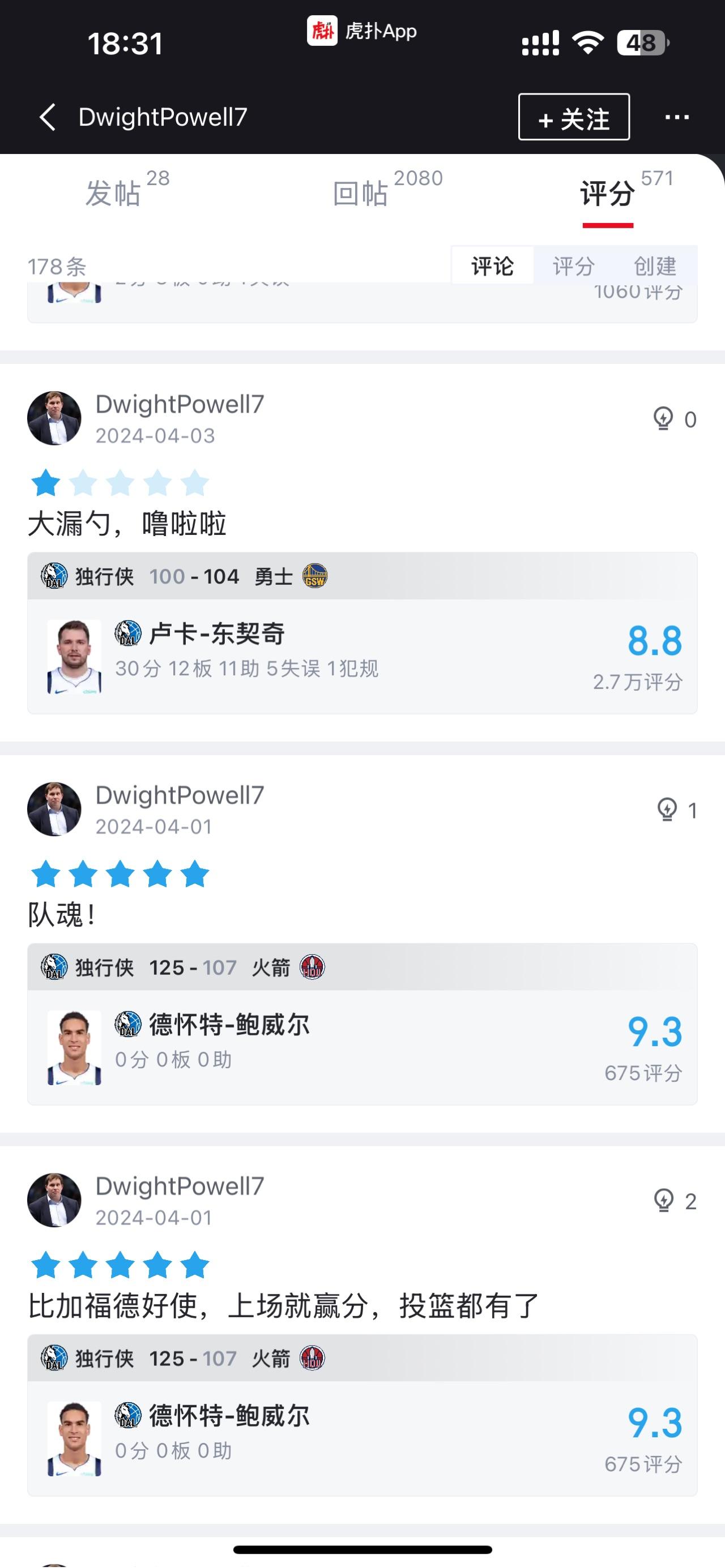Open 独行侠 100-104 勇士 game header
The image size is (725, 1568).
click(362, 576)
